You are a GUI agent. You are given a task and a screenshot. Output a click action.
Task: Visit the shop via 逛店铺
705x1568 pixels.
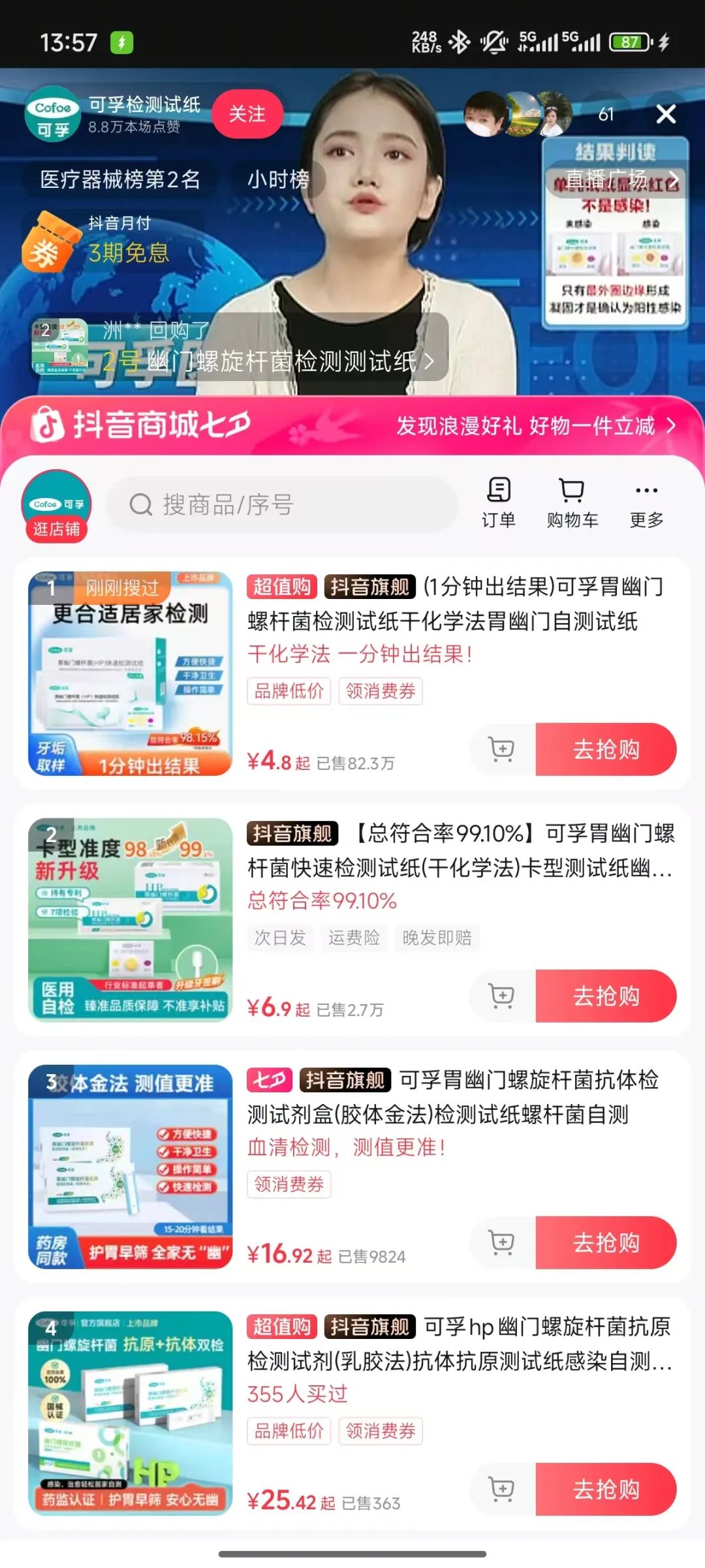click(57, 506)
